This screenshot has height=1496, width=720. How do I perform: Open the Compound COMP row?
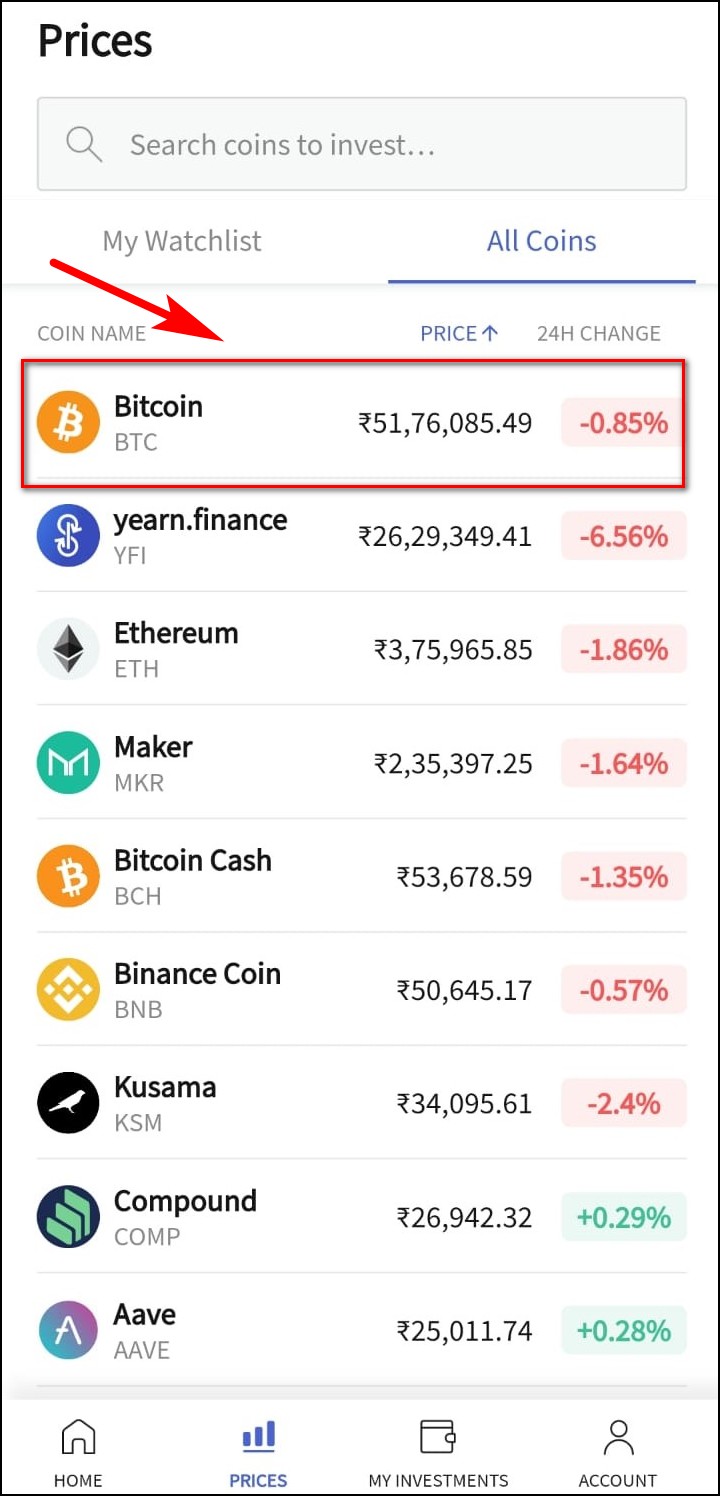pos(361,1217)
